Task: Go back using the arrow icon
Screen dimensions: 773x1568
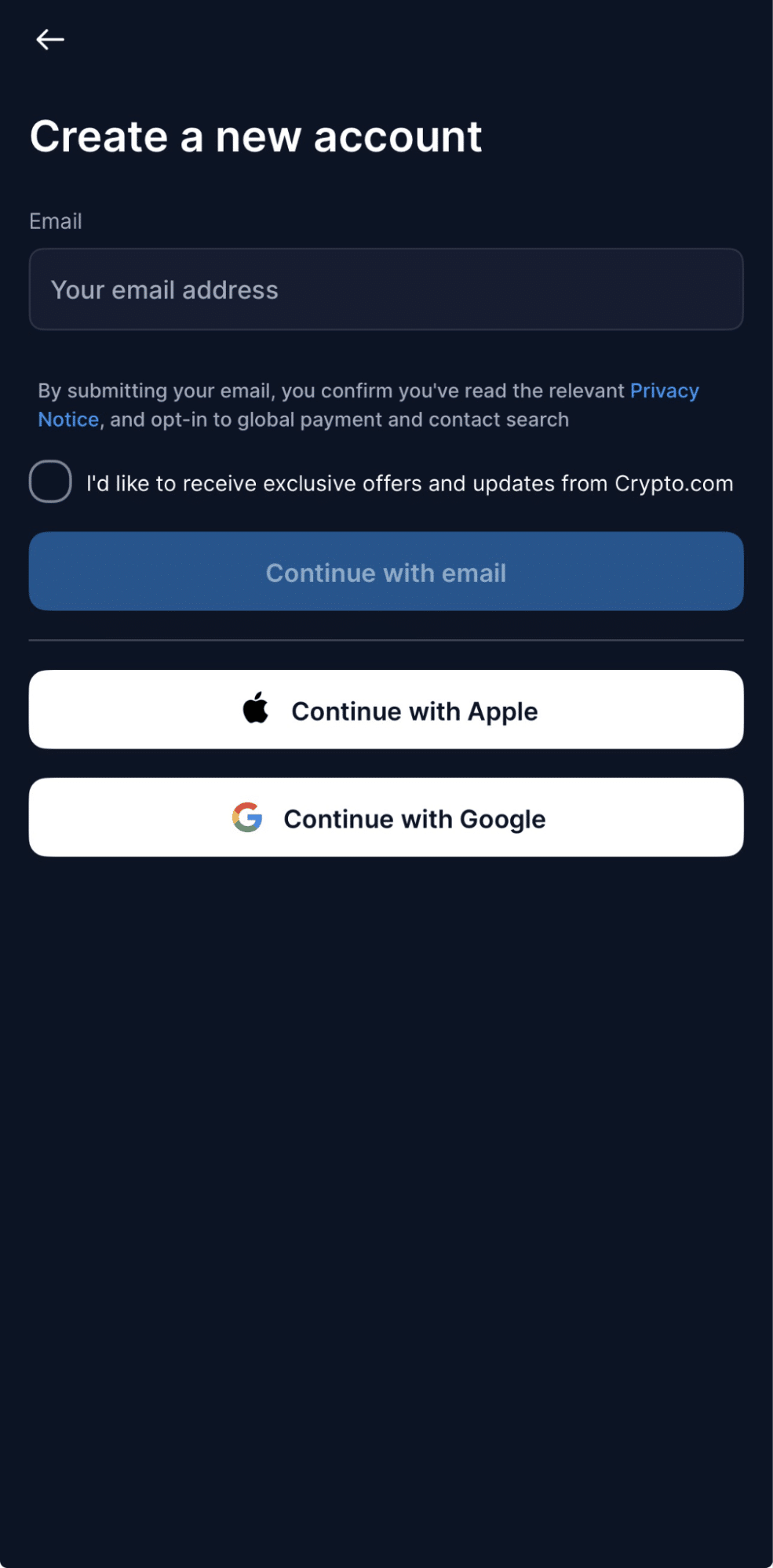Action: (x=50, y=39)
